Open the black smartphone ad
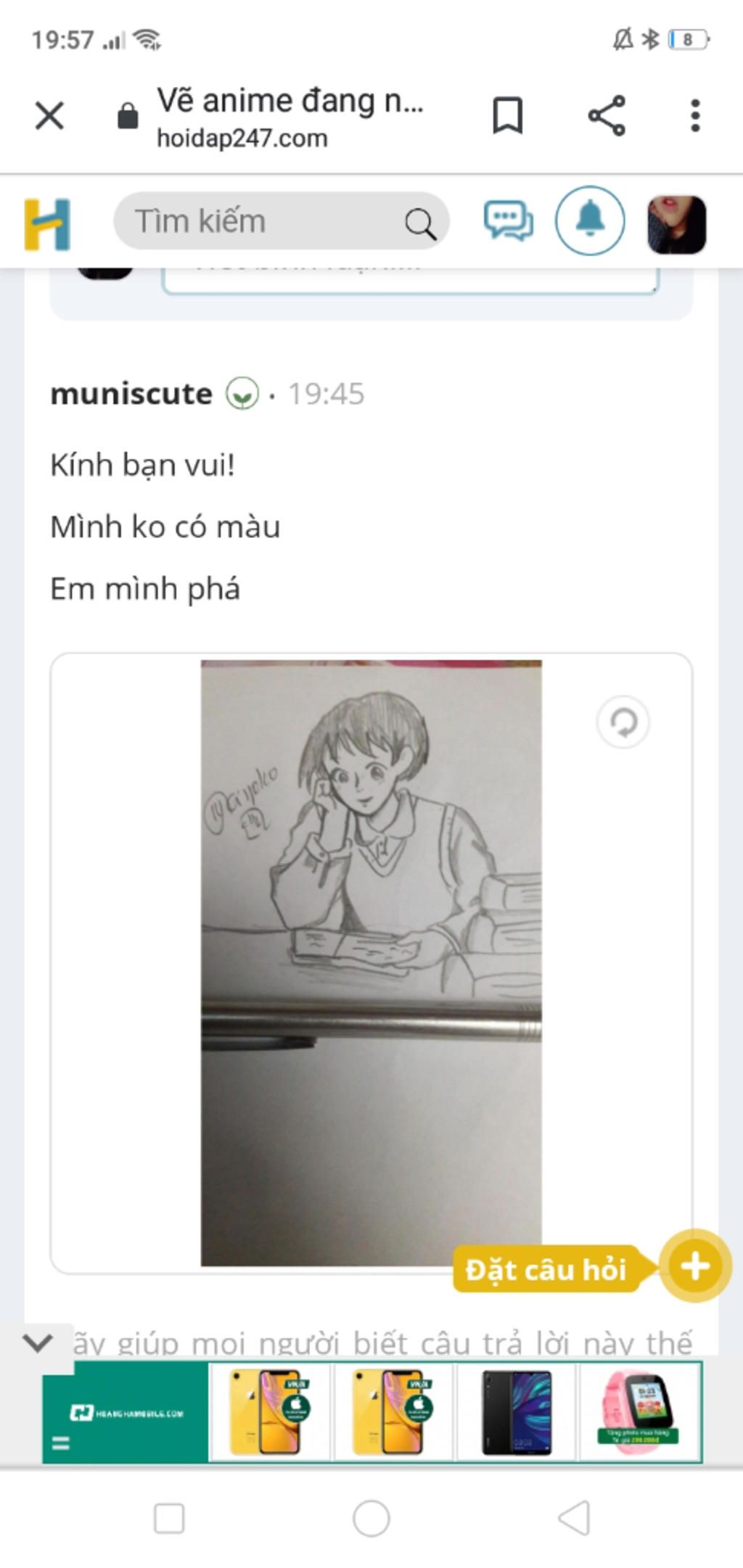Image resolution: width=743 pixels, height=1568 pixels. (516, 1411)
